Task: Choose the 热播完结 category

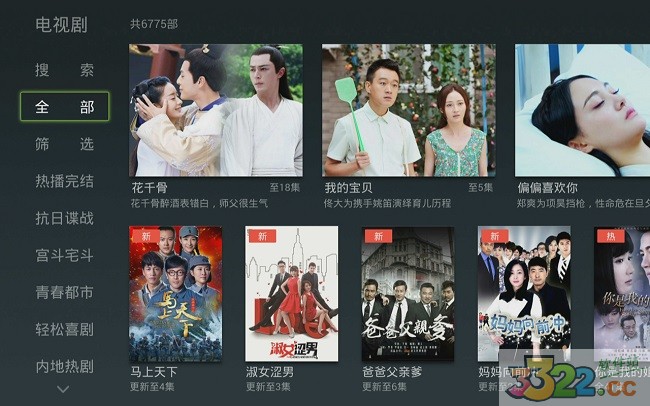Action: tap(64, 181)
